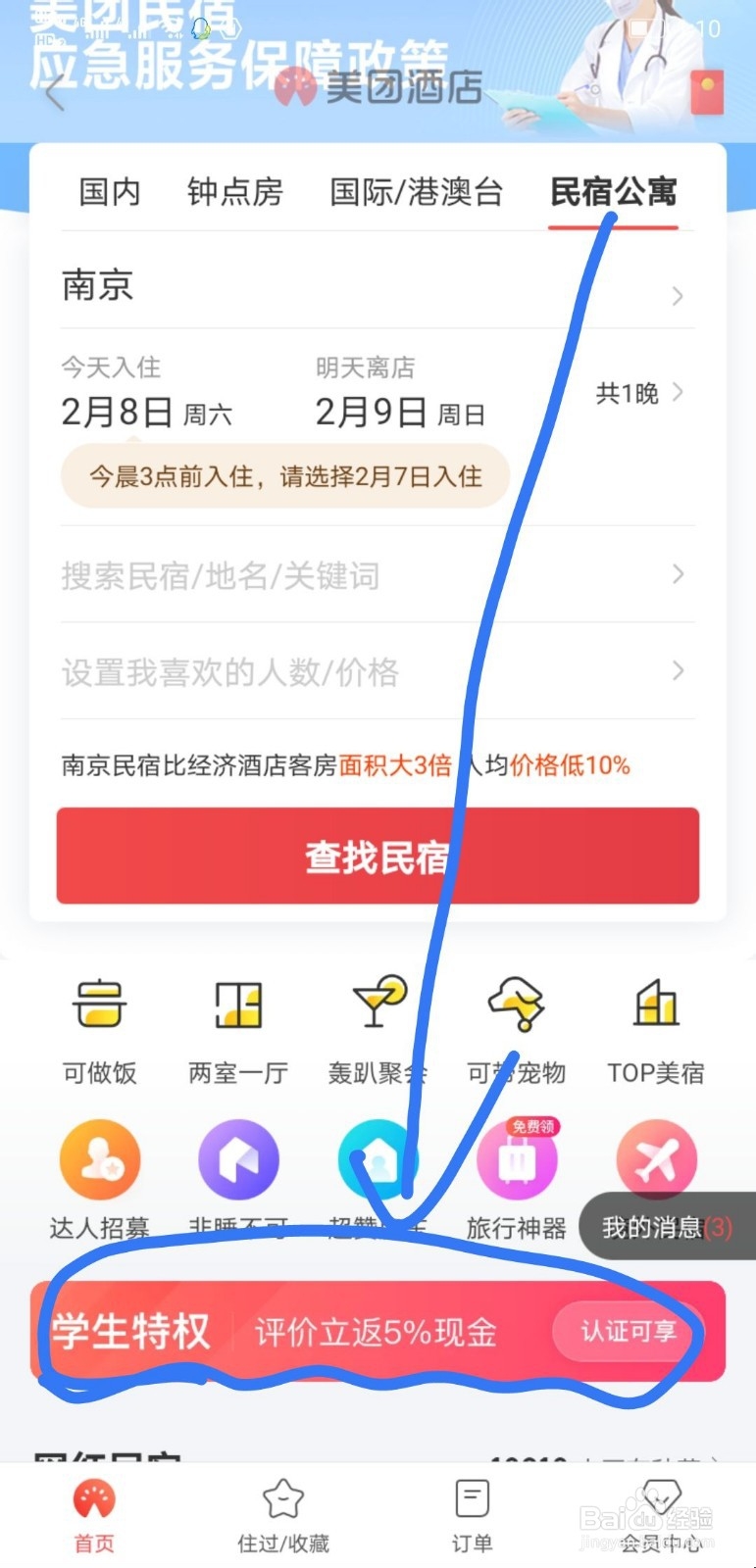
Task: Switch to the 钟点房 hourly room tab
Action: [236, 193]
